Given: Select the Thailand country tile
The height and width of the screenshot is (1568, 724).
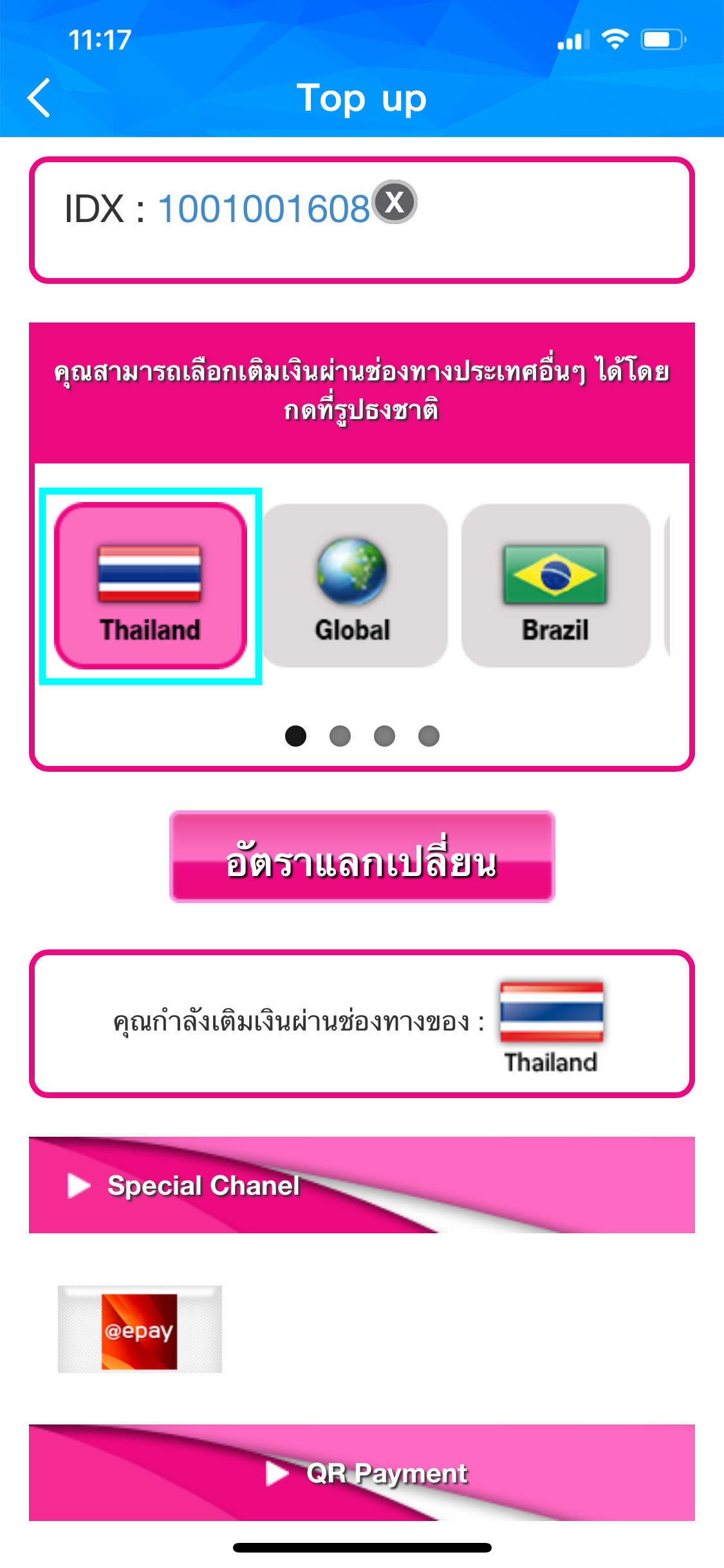Looking at the screenshot, I should tap(151, 586).
